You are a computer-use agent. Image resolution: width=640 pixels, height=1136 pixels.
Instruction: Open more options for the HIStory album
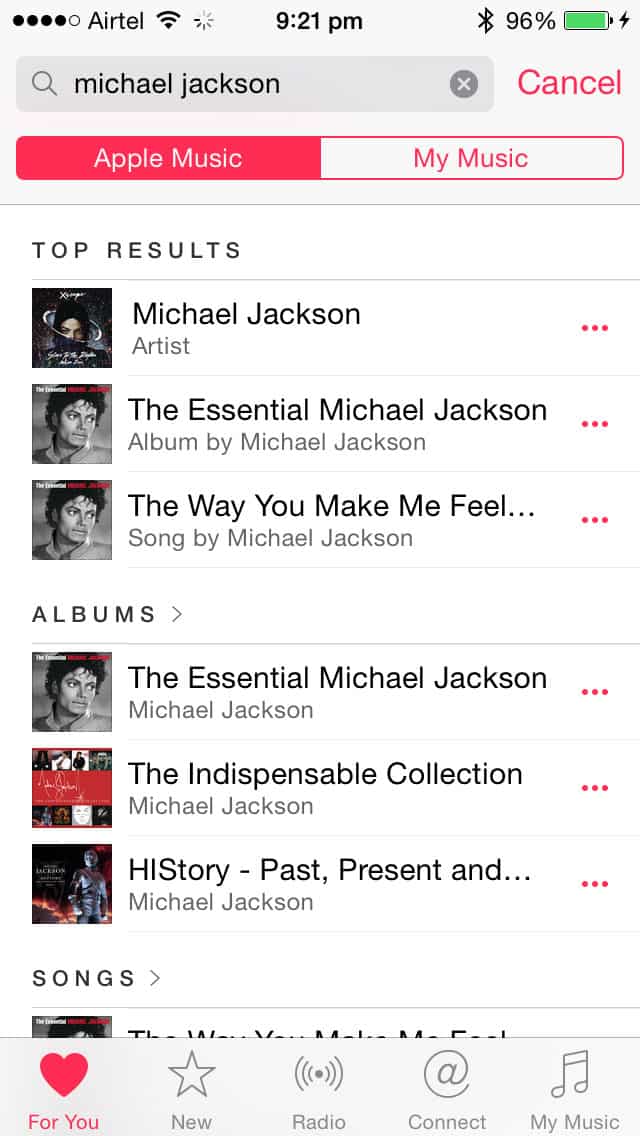(594, 884)
